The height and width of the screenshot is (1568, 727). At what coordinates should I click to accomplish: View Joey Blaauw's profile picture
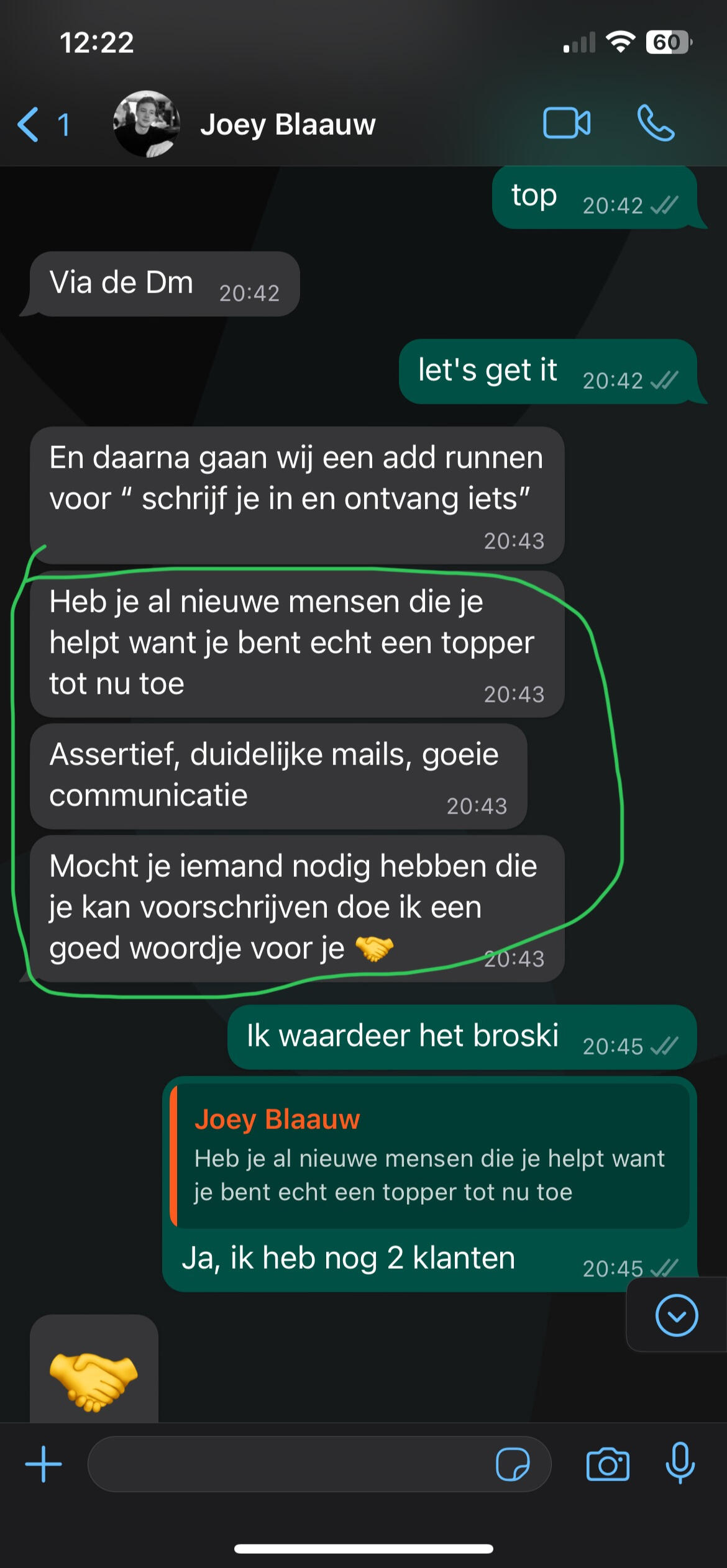(147, 124)
